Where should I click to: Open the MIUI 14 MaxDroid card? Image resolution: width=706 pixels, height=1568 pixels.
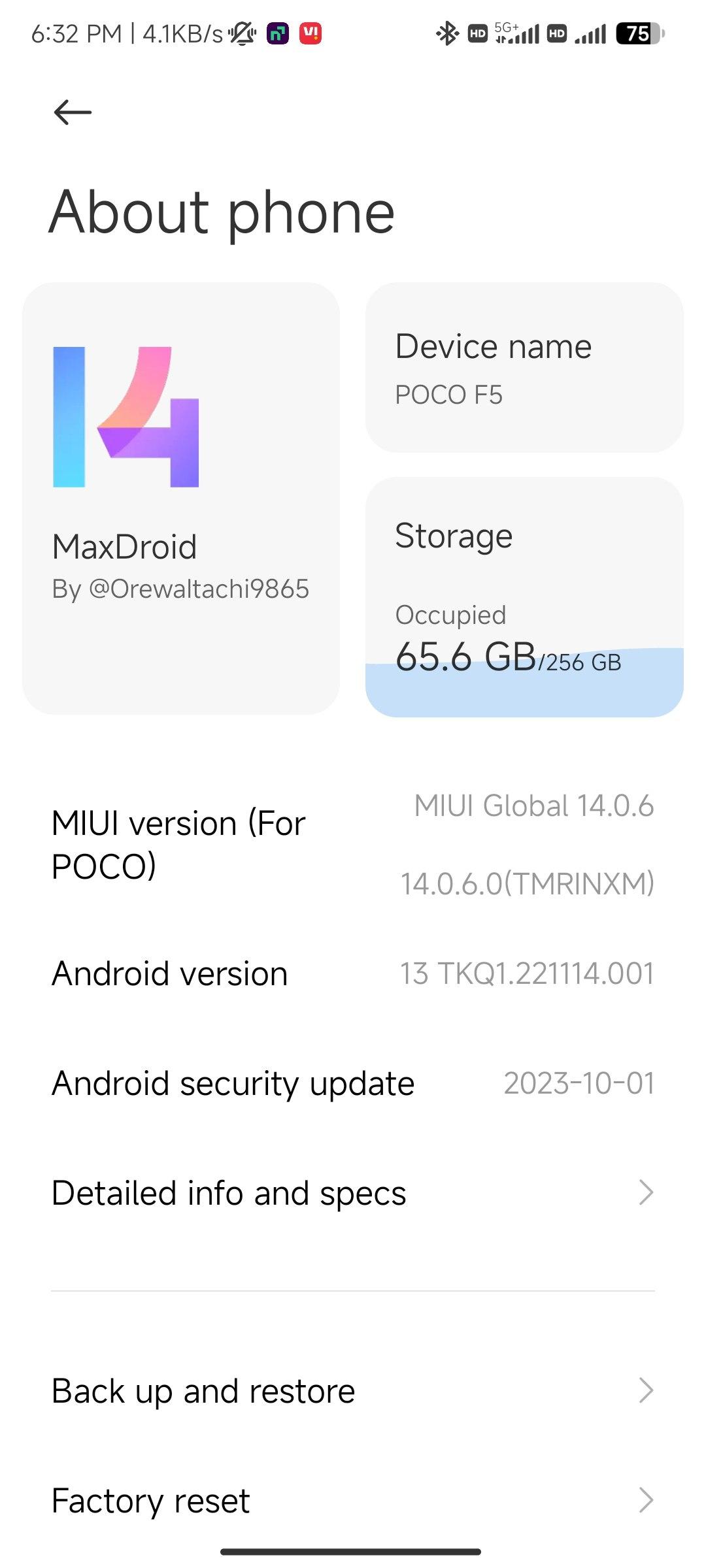pos(181,498)
